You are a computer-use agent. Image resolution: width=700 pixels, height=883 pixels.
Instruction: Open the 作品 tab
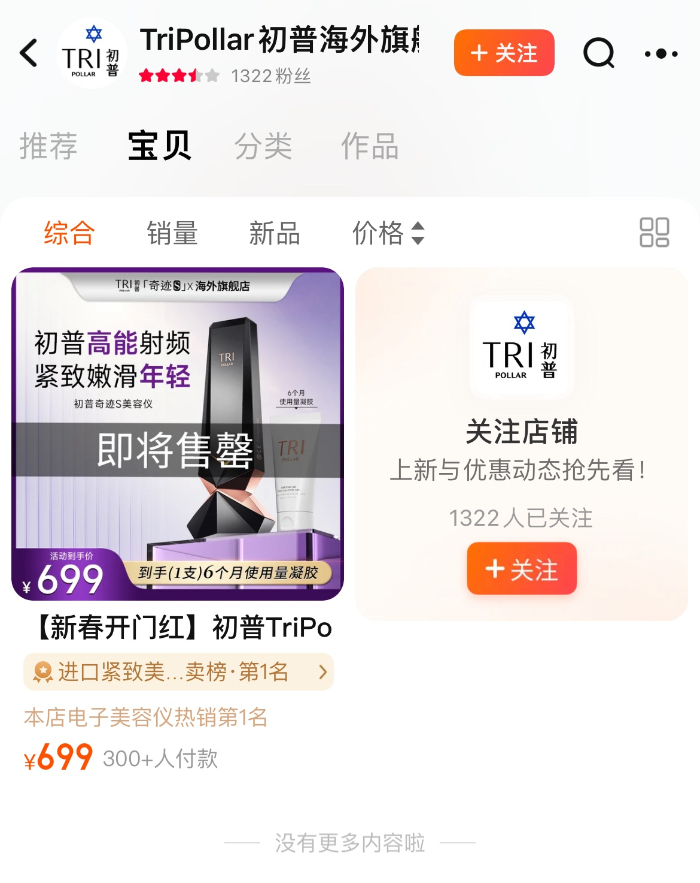pyautogui.click(x=370, y=147)
